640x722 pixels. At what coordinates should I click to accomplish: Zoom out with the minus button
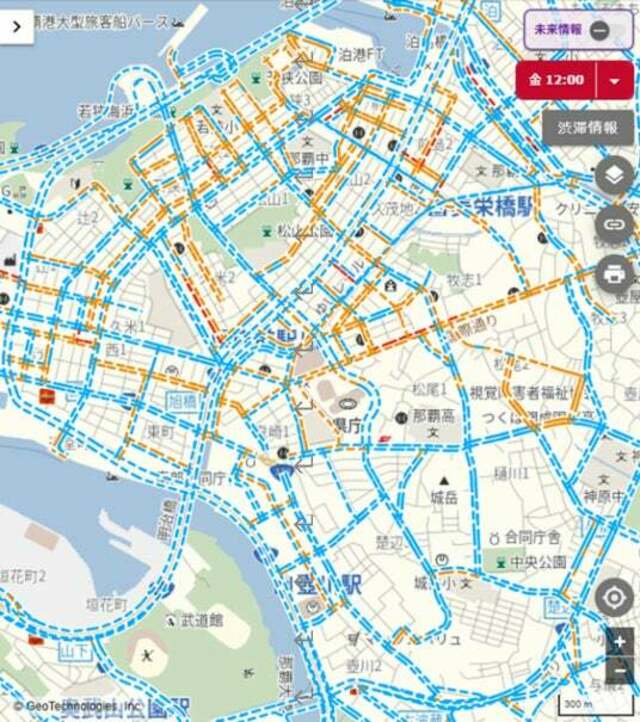pyautogui.click(x=620, y=669)
